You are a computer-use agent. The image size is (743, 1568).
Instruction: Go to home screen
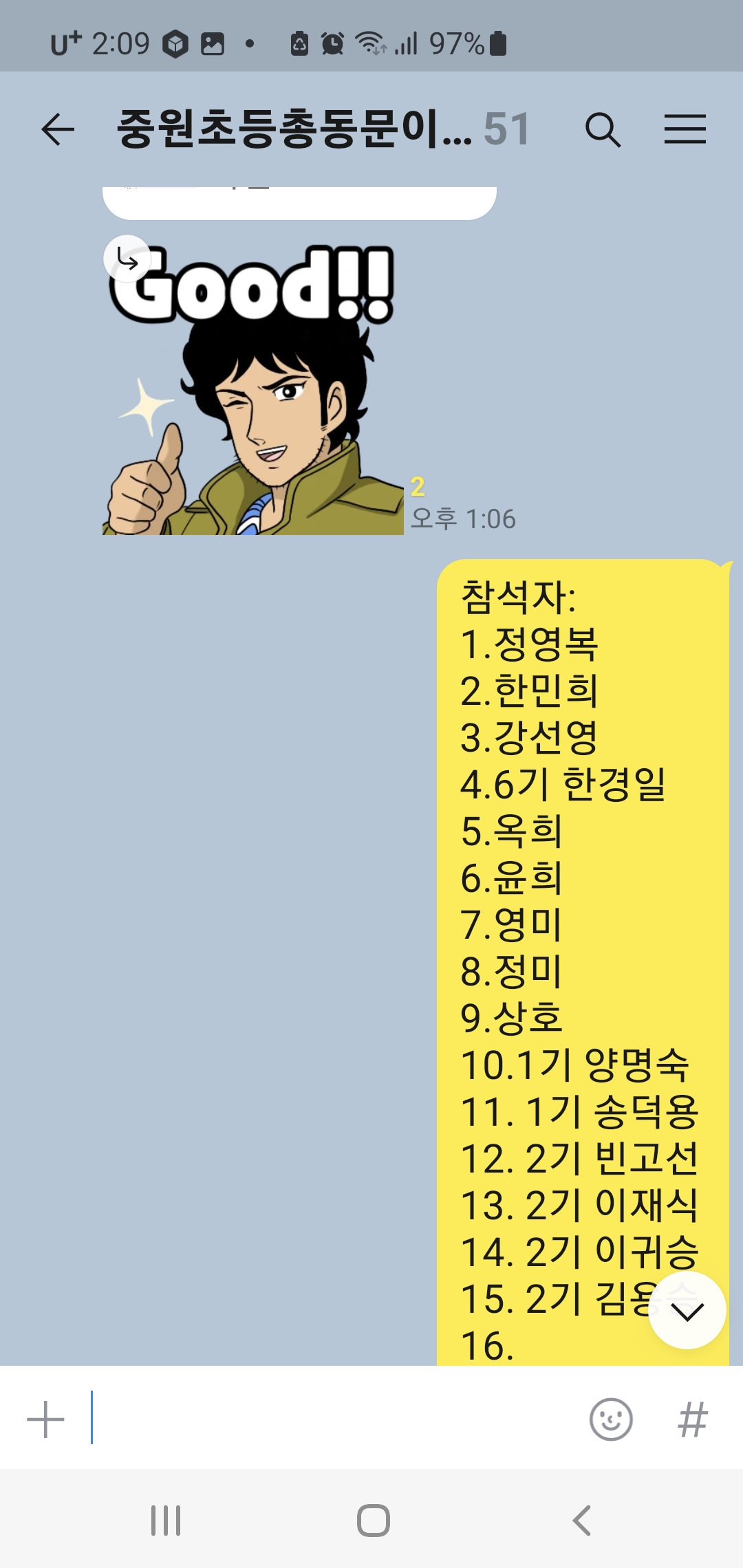(x=373, y=1521)
